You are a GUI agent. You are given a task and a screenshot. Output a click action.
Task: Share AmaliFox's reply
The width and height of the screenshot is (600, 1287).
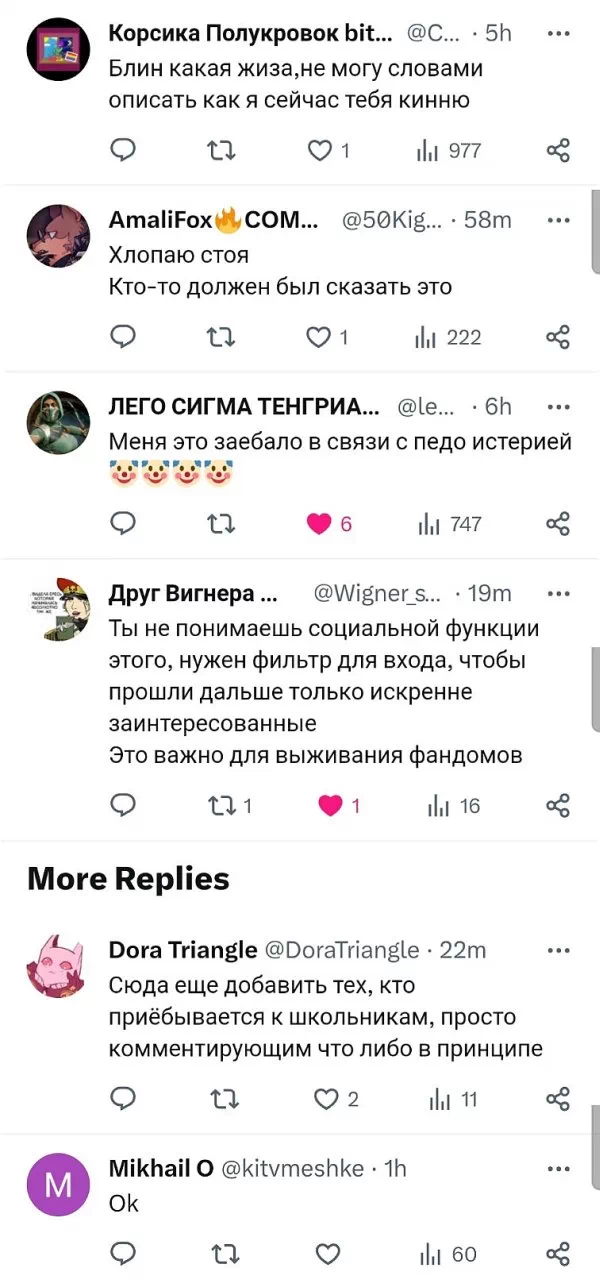pyautogui.click(x=558, y=337)
